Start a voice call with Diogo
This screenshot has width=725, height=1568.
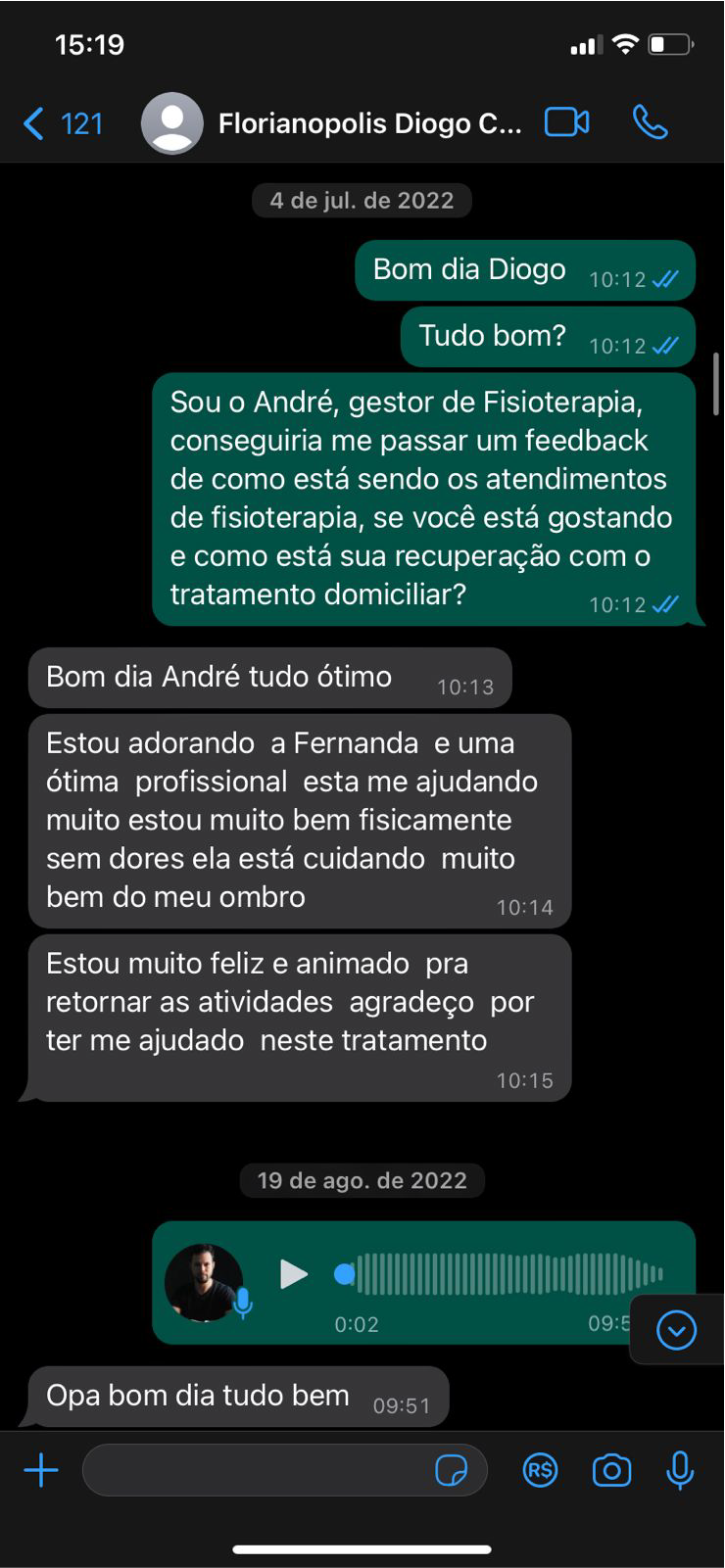click(650, 122)
